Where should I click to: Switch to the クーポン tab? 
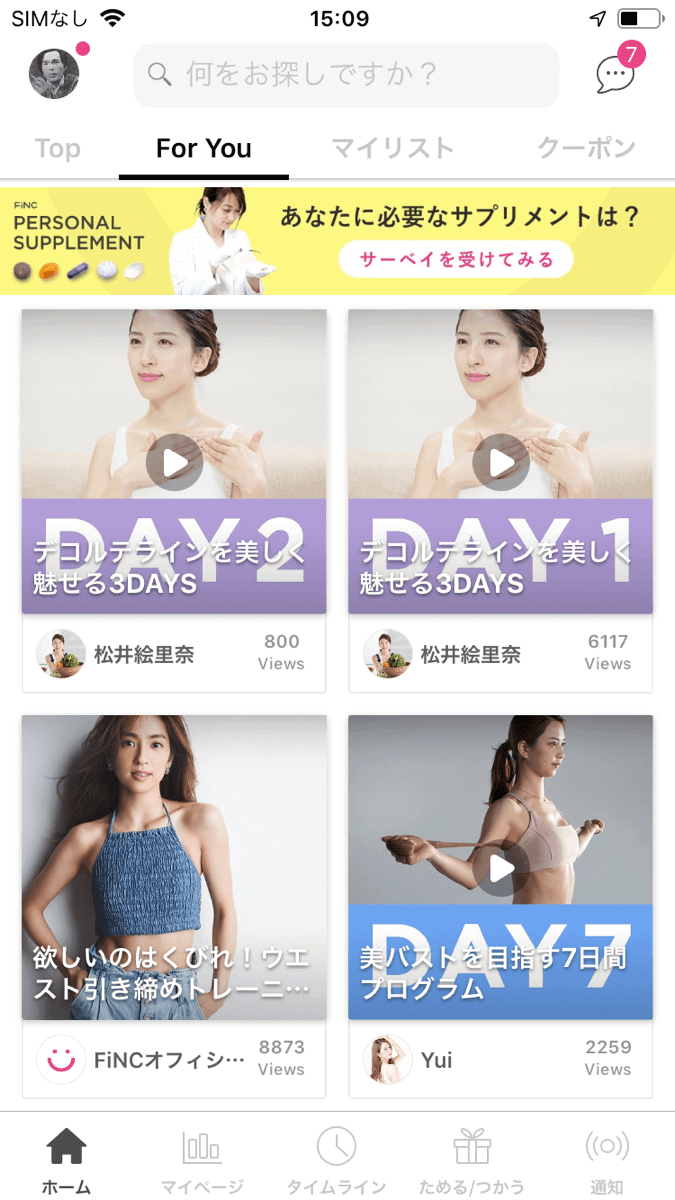[x=586, y=149]
